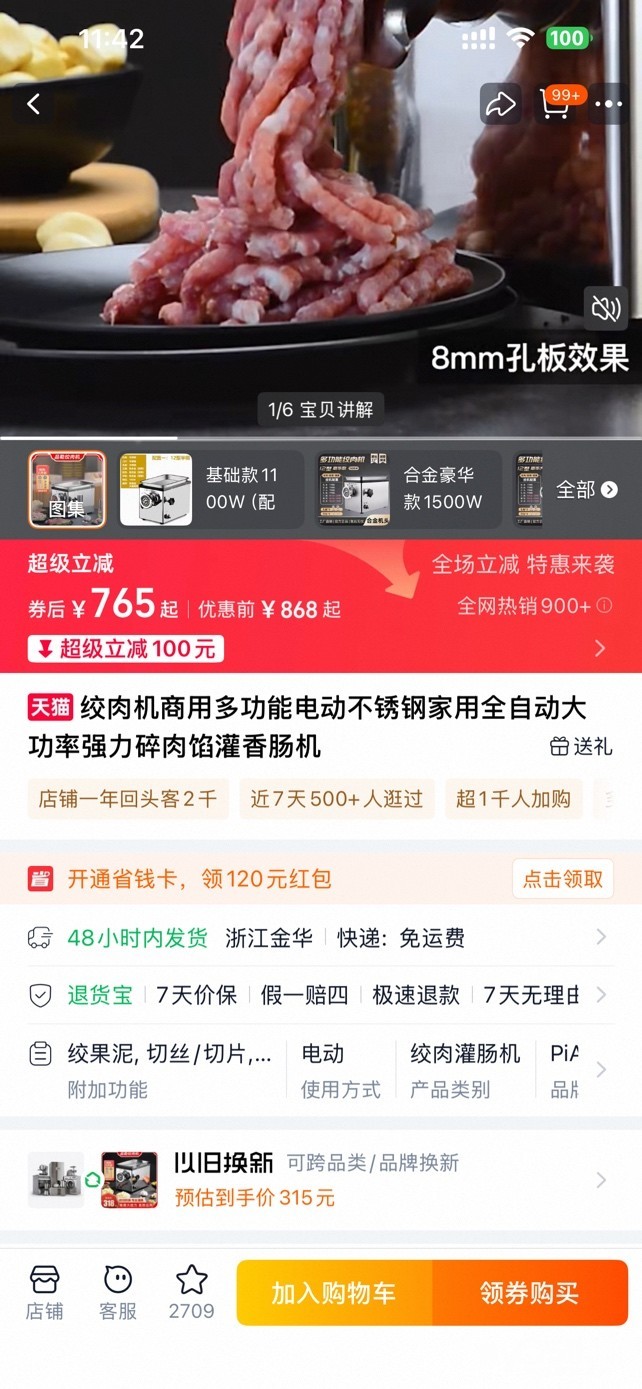Select the 图集 thumbnail
The width and height of the screenshot is (642, 1389).
click(68, 489)
